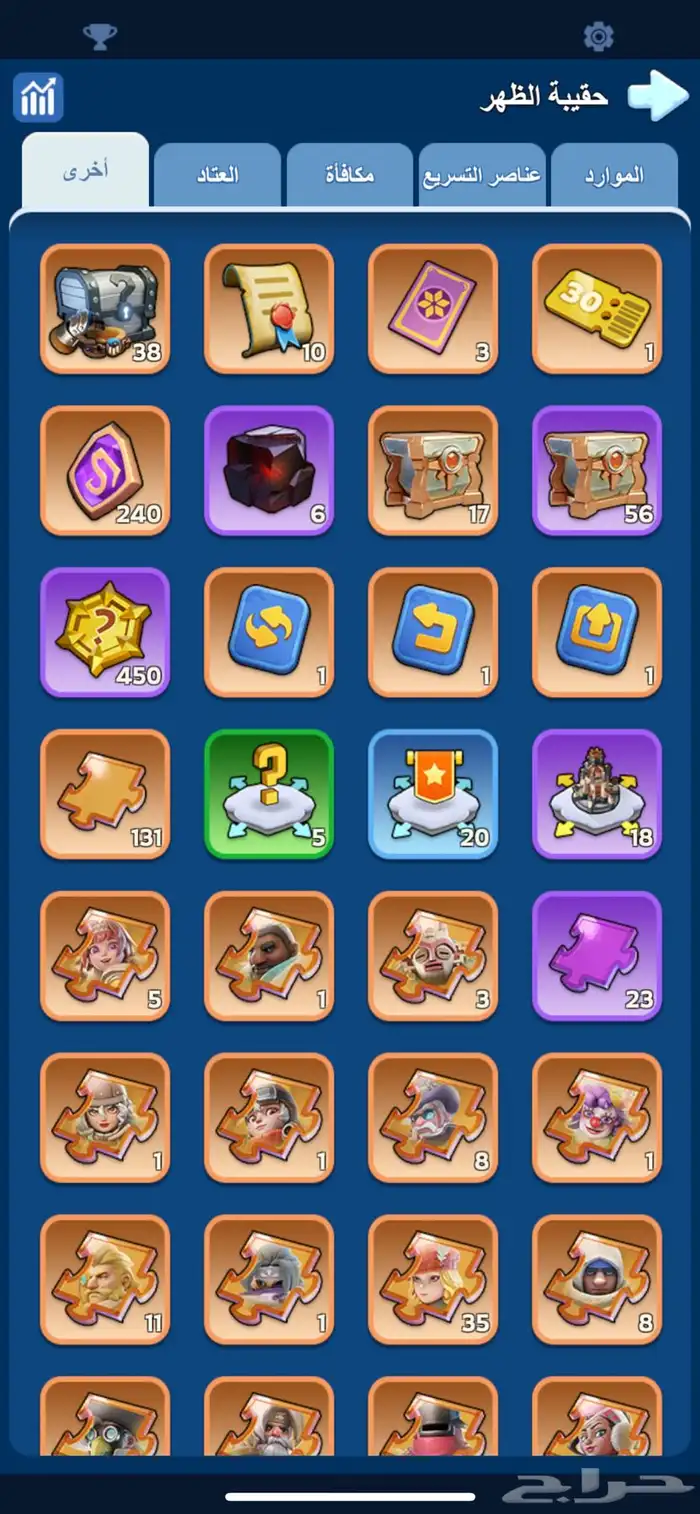The height and width of the screenshot is (1514, 700).
Task: Open the mystery chest item with 38
Action: [105, 309]
